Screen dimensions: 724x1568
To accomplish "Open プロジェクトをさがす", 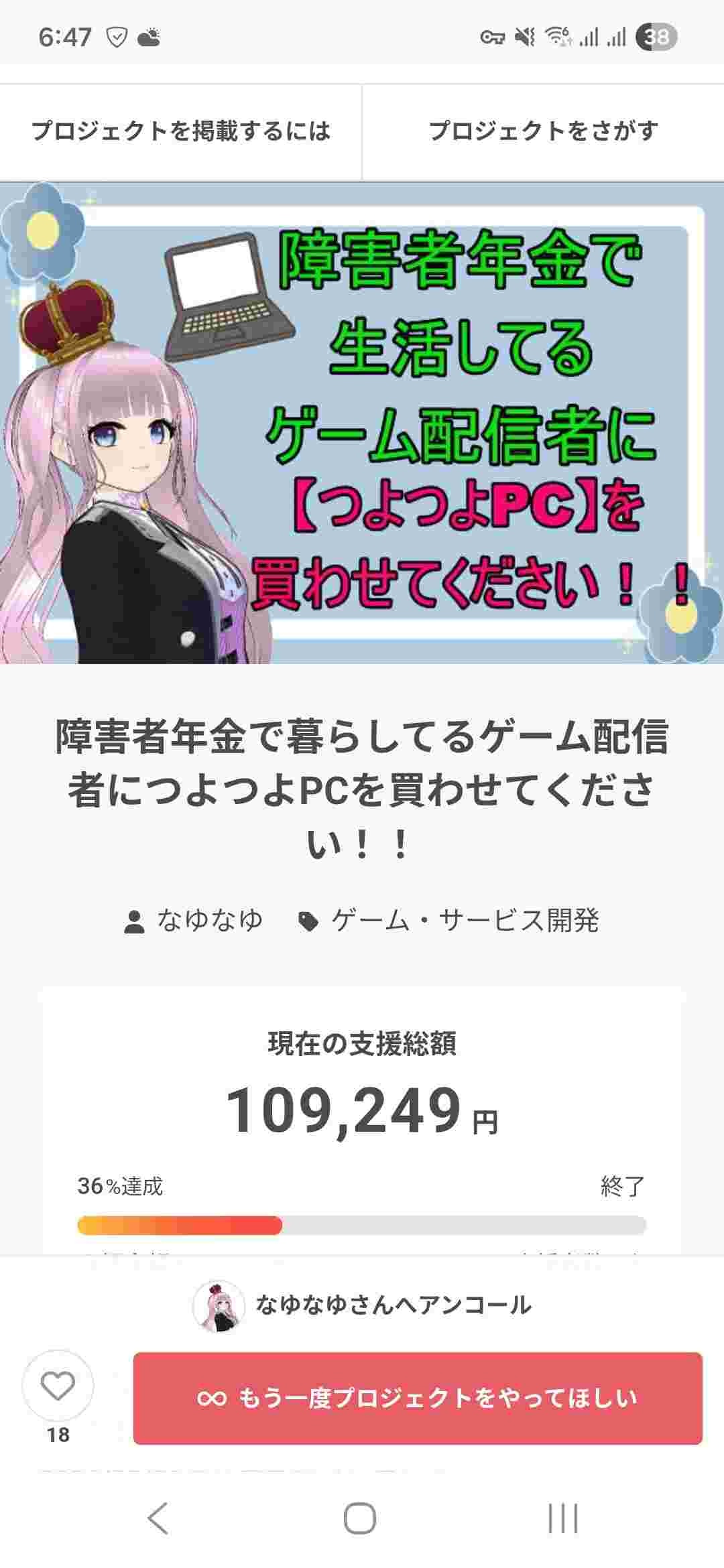I will coord(543,131).
